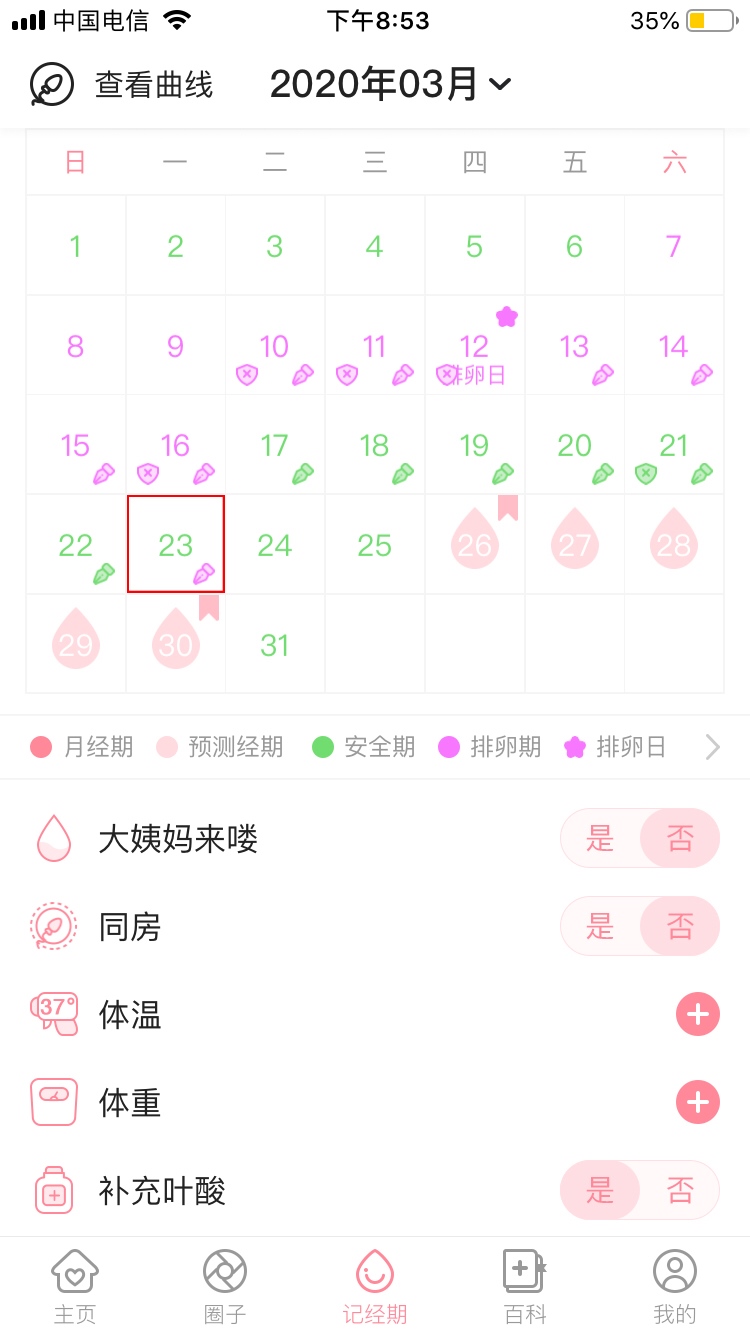Image resolution: width=750 pixels, height=1334 pixels.
Task: Add a 体重 weight record
Action: point(697,1102)
